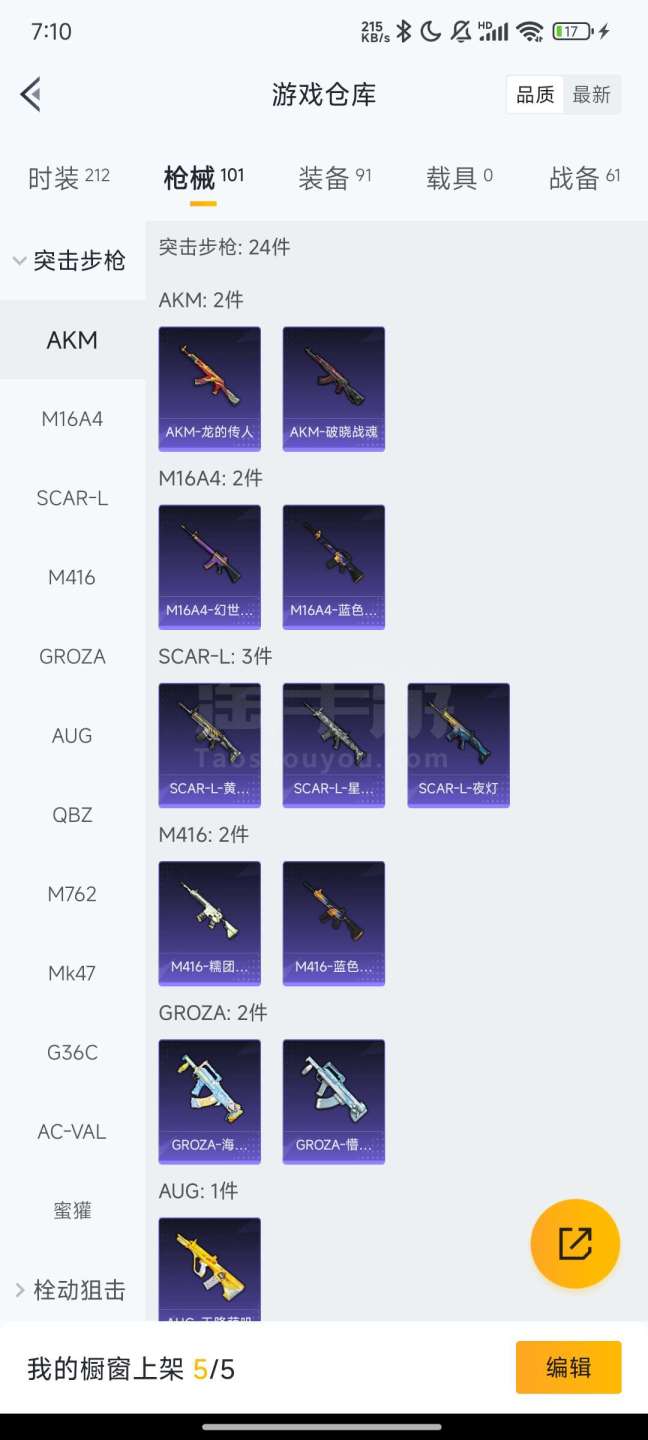Select AC-VAL in the sidebar
The width and height of the screenshot is (648, 1440).
coord(72,1132)
